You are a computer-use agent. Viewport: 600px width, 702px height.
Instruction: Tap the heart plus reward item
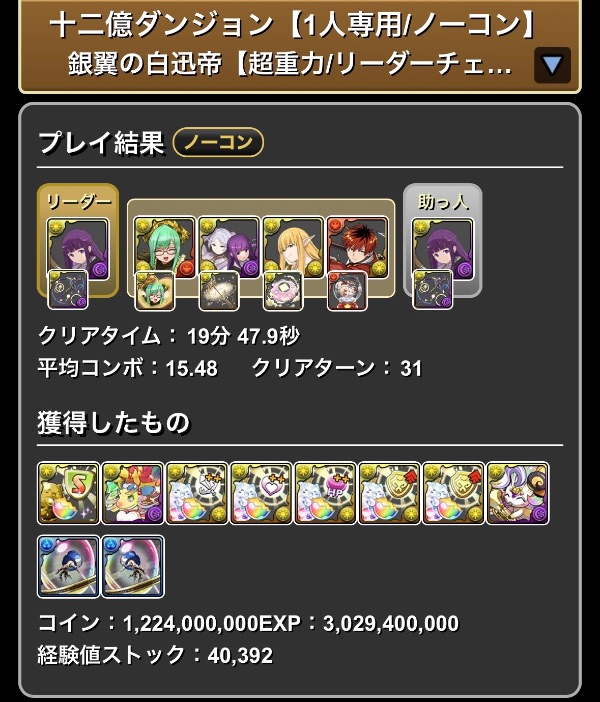point(261,493)
